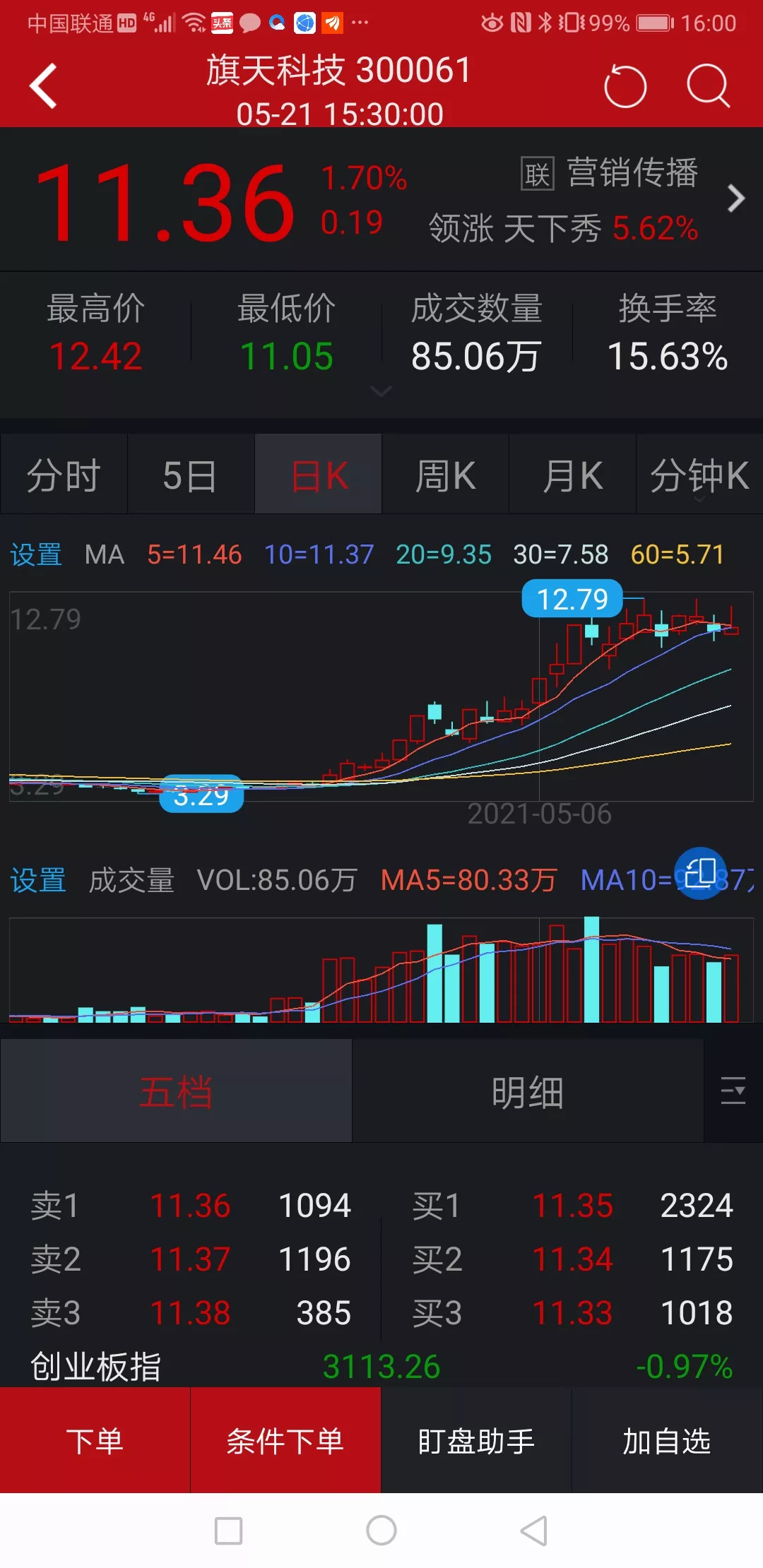
Task: Open MA indicator 设置
Action: [x=35, y=555]
